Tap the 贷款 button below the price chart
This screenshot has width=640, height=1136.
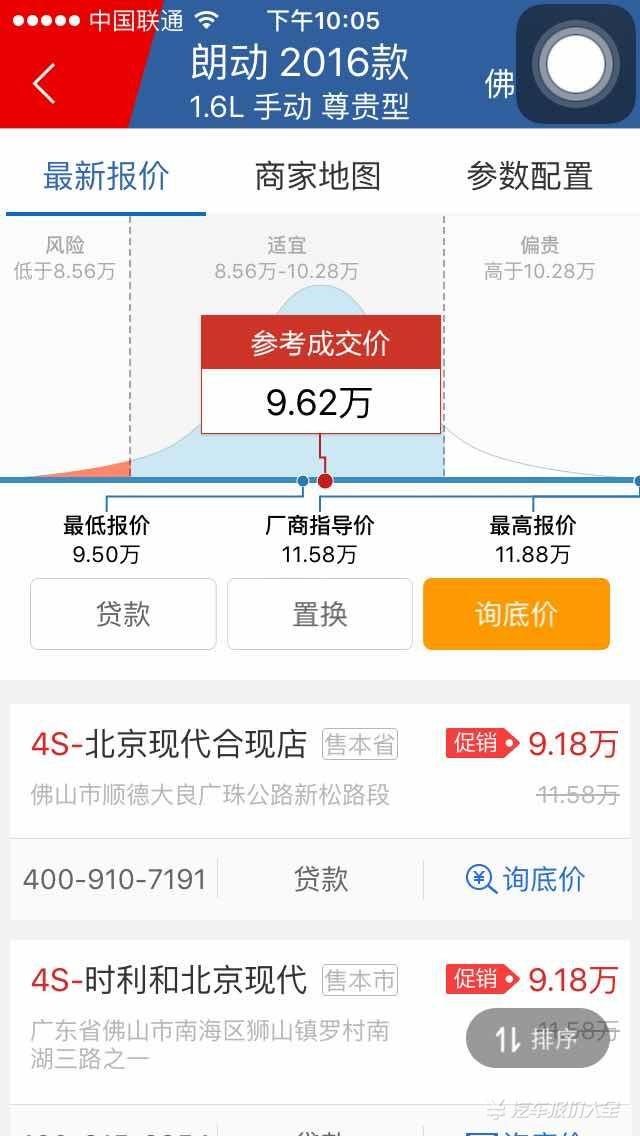(123, 614)
